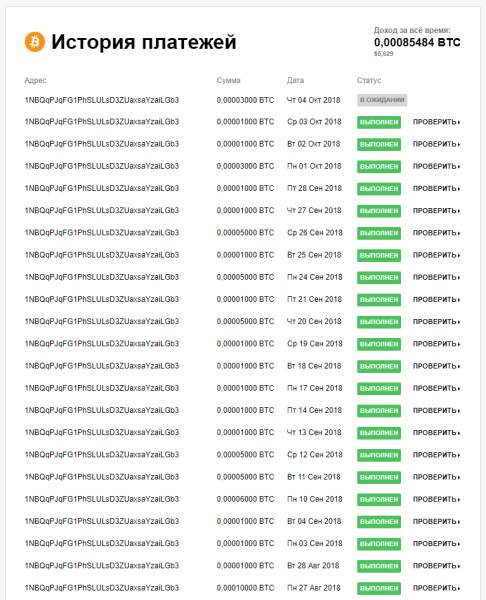Verify the Пн 17 Сен 2018 transaction
This screenshot has height=600, width=486.
pyautogui.click(x=436, y=388)
